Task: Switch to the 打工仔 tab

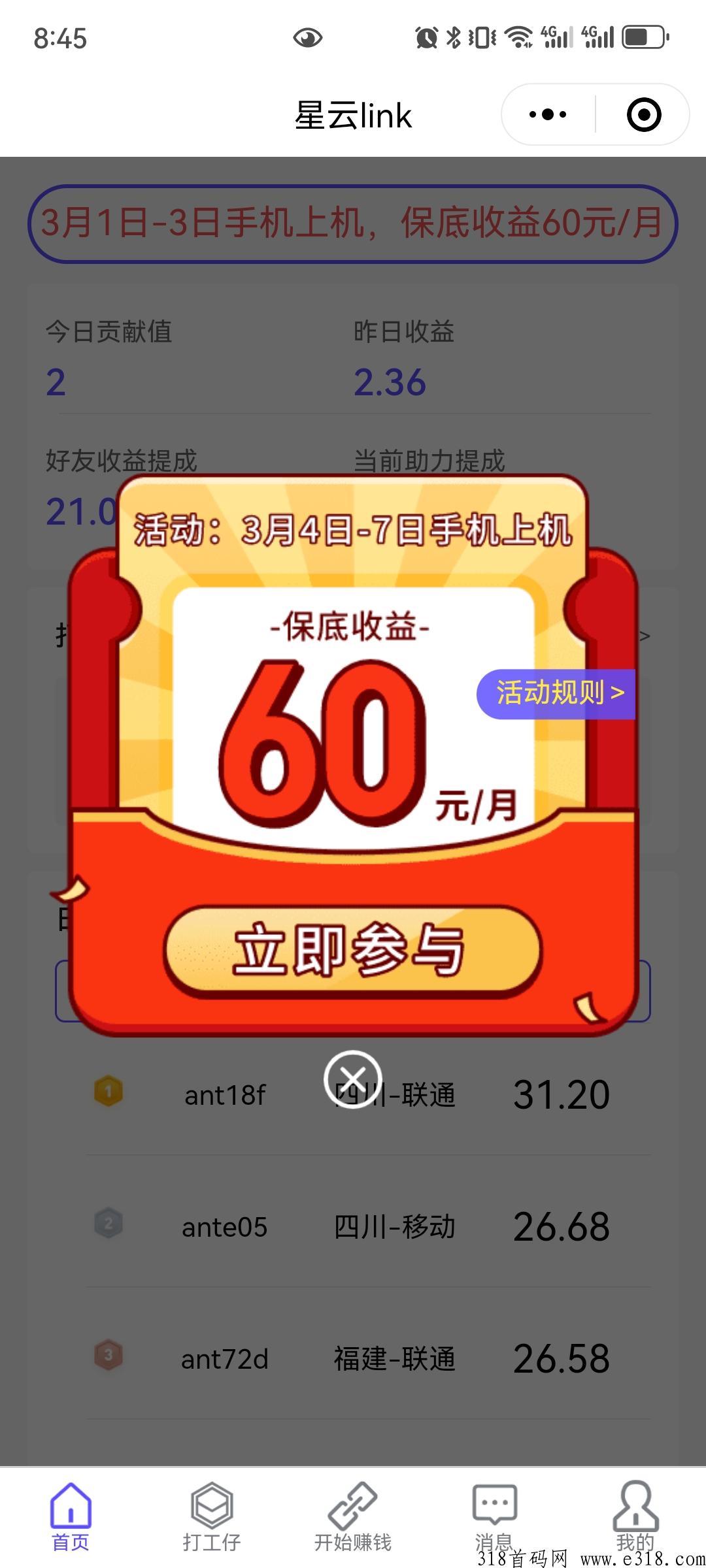Action: [x=212, y=1517]
